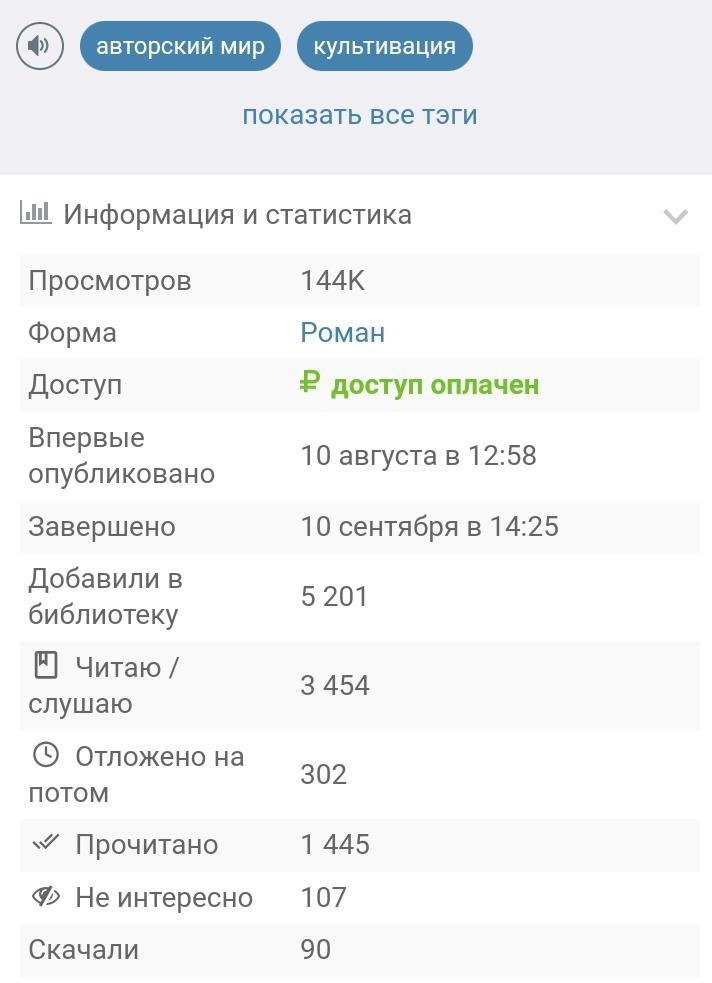Show all tags via "показать все тэги"
This screenshot has height=983, width=712.
point(360,115)
